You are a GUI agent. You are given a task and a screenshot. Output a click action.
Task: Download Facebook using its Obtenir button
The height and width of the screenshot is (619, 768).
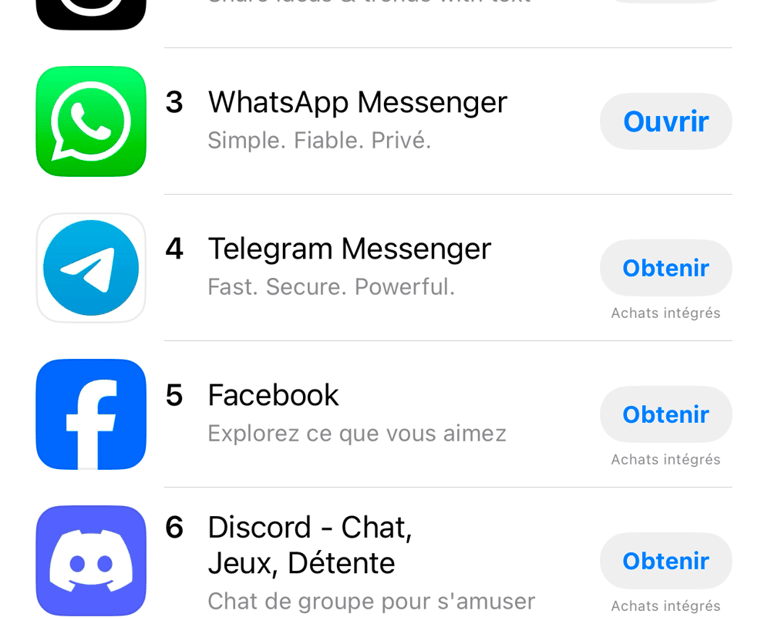point(665,414)
